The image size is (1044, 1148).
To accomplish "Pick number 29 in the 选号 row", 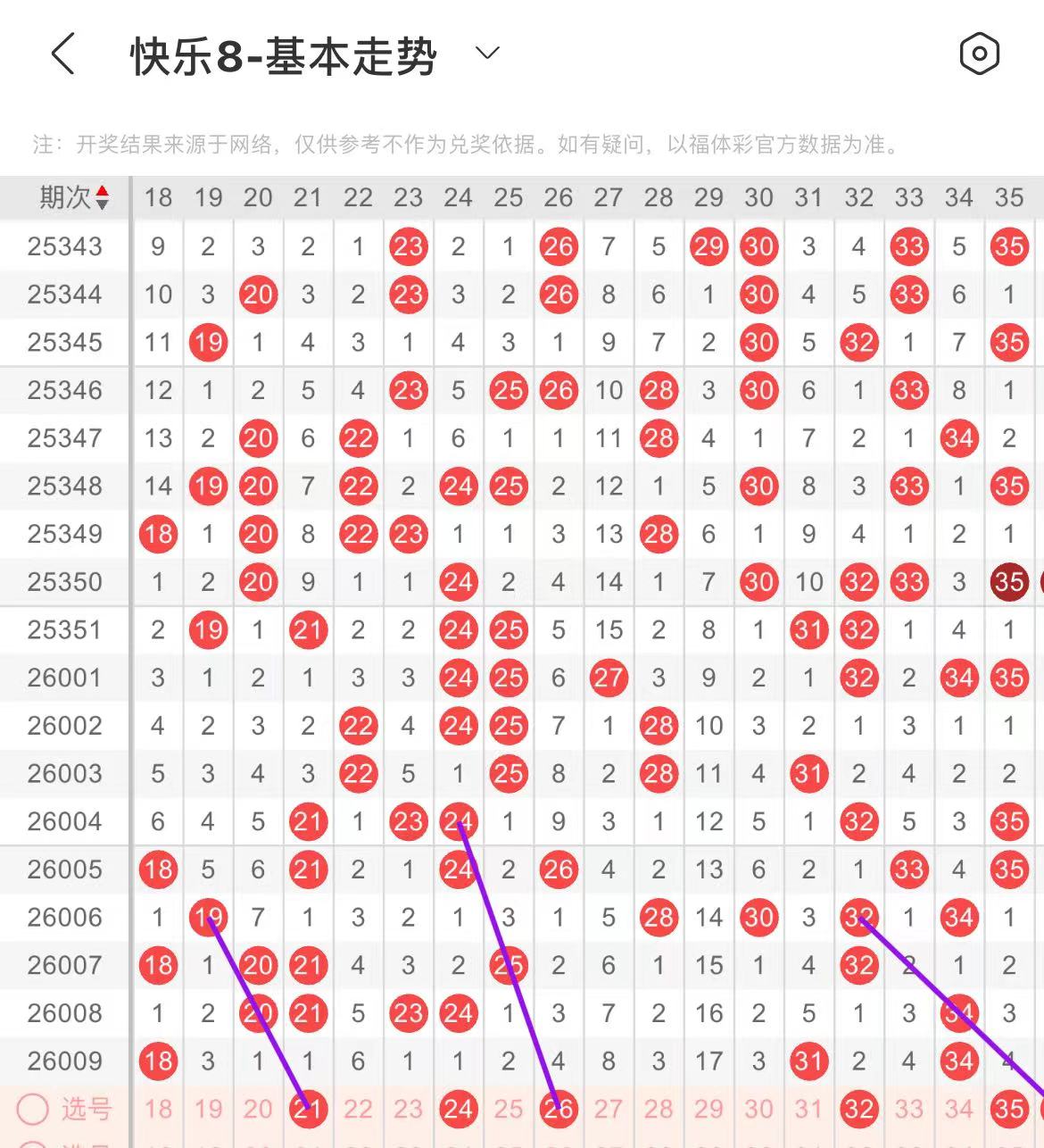I will [x=708, y=1110].
